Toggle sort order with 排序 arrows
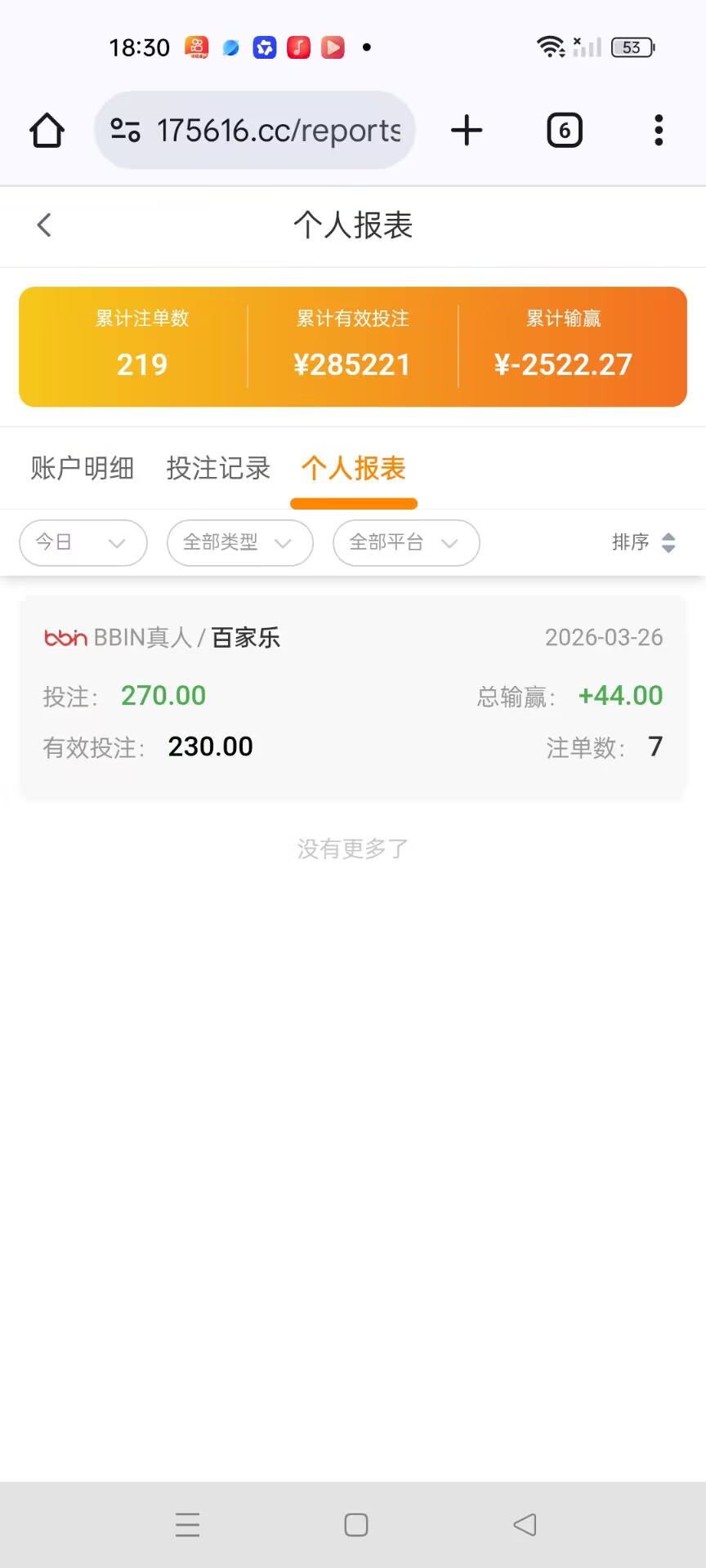 click(646, 542)
